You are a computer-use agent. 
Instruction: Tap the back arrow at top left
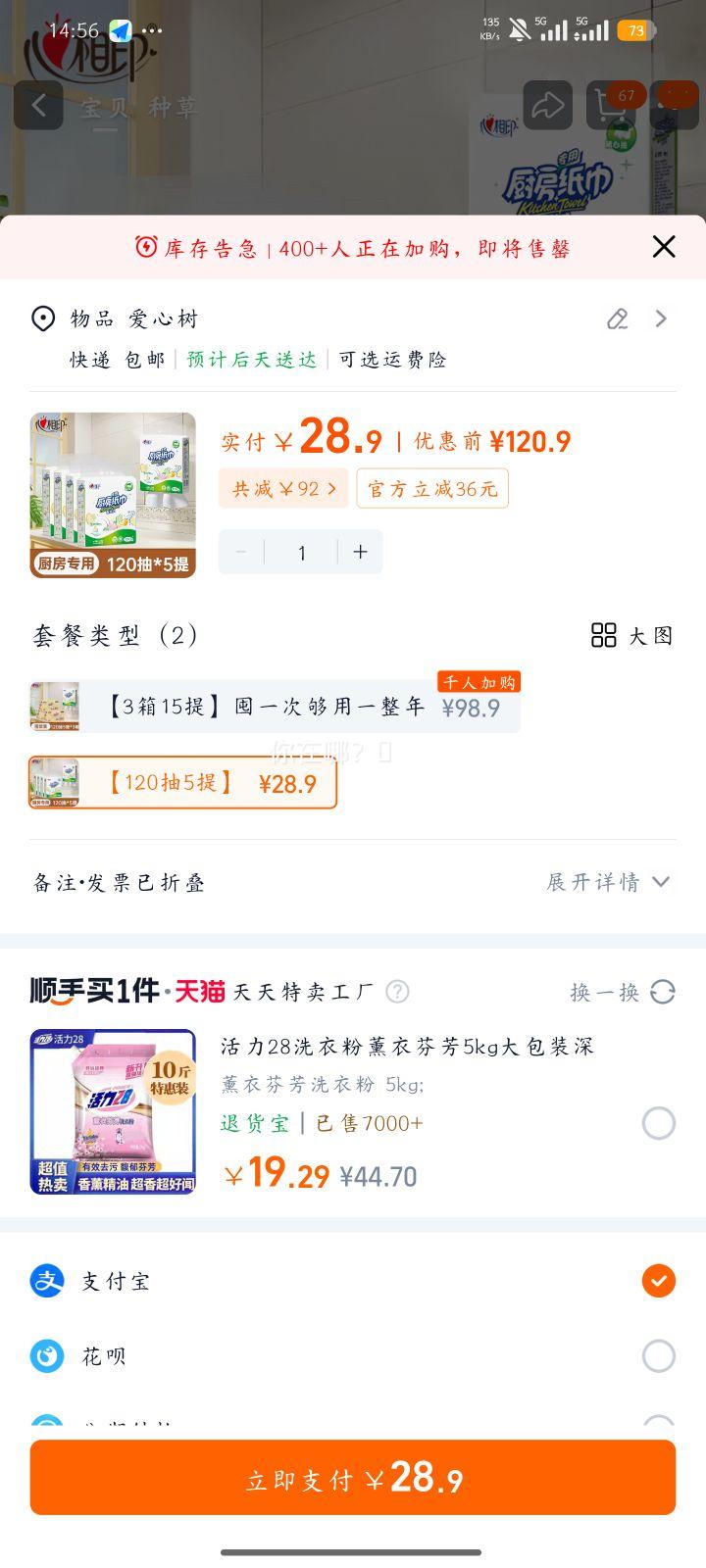coord(38,105)
